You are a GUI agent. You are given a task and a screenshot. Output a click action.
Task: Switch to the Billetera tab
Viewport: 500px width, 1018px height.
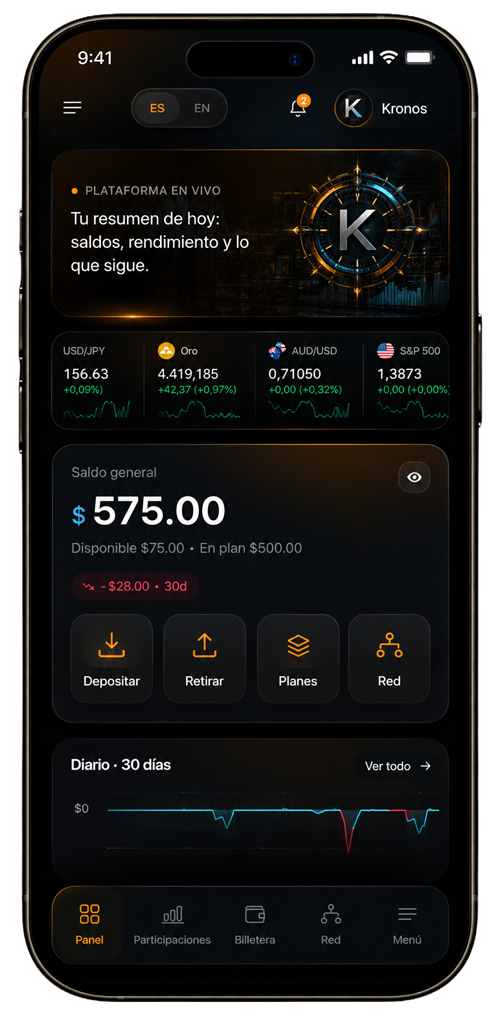click(255, 925)
